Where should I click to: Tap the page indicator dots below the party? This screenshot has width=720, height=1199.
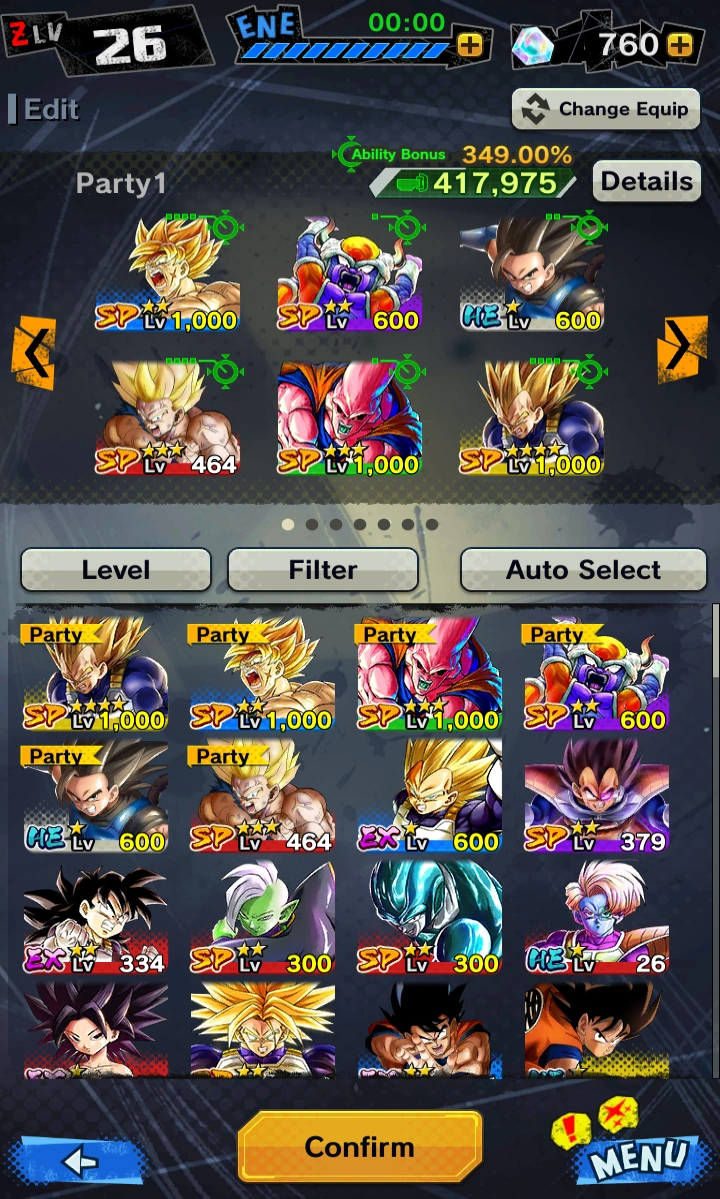(360, 522)
